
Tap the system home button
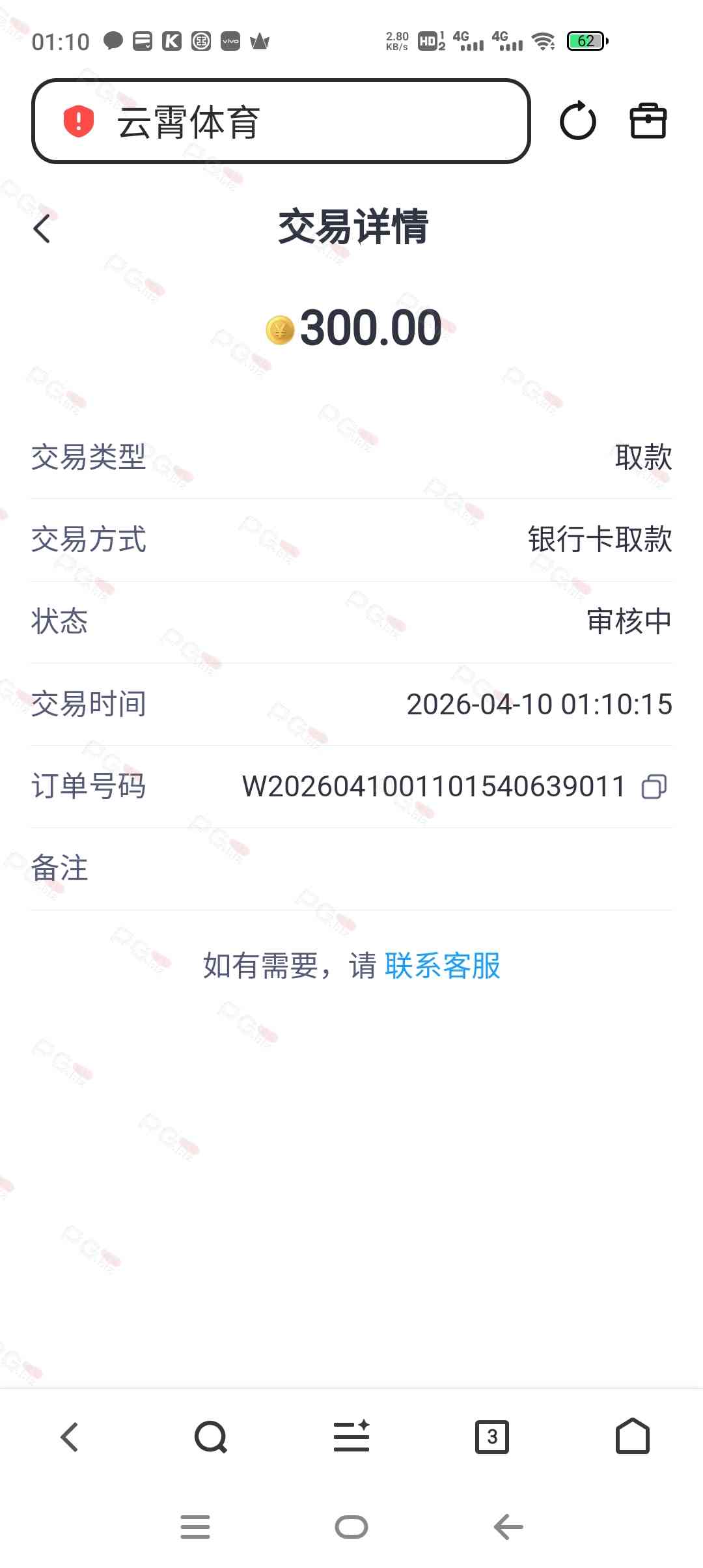[351, 1527]
